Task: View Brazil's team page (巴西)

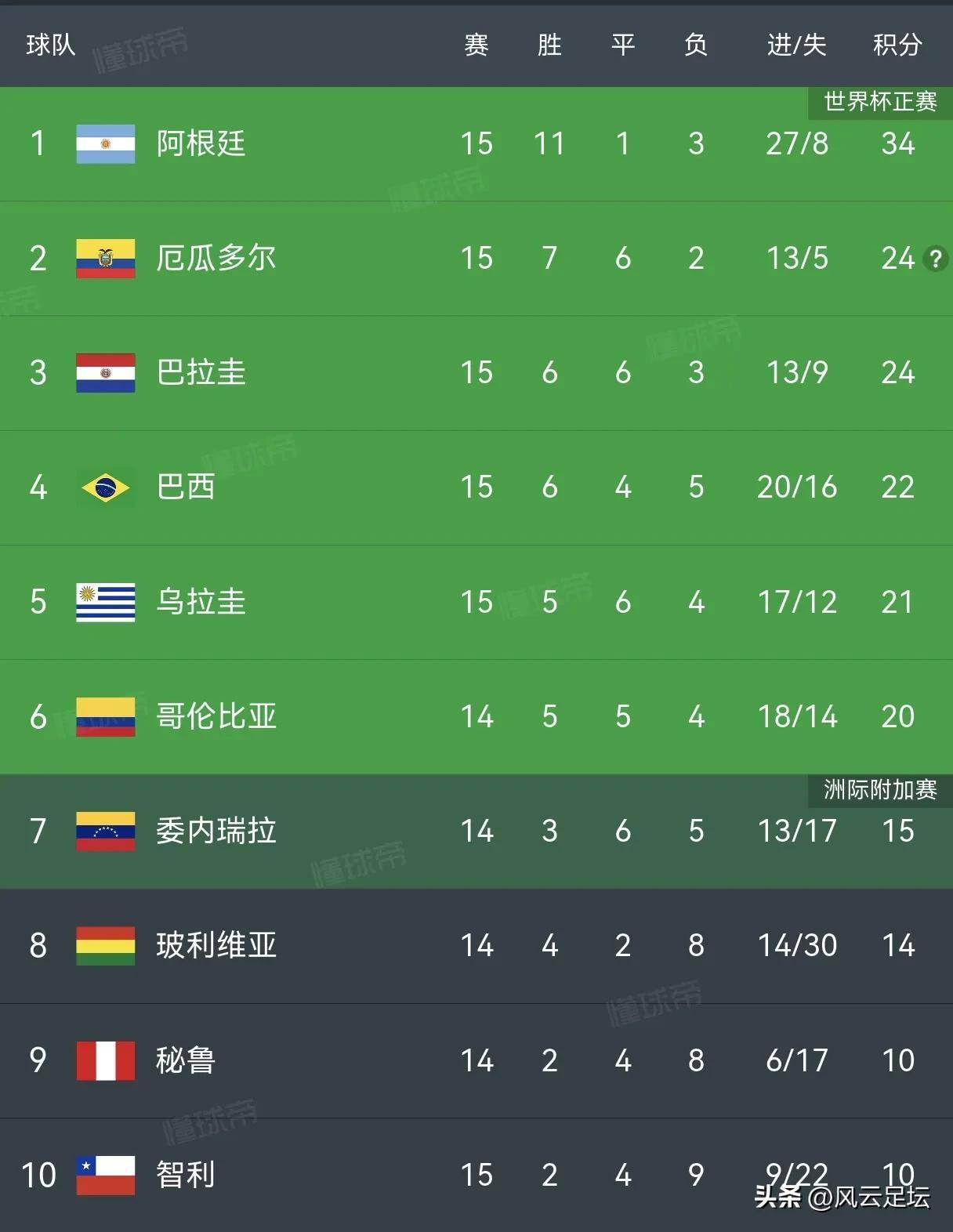Action: coord(186,487)
